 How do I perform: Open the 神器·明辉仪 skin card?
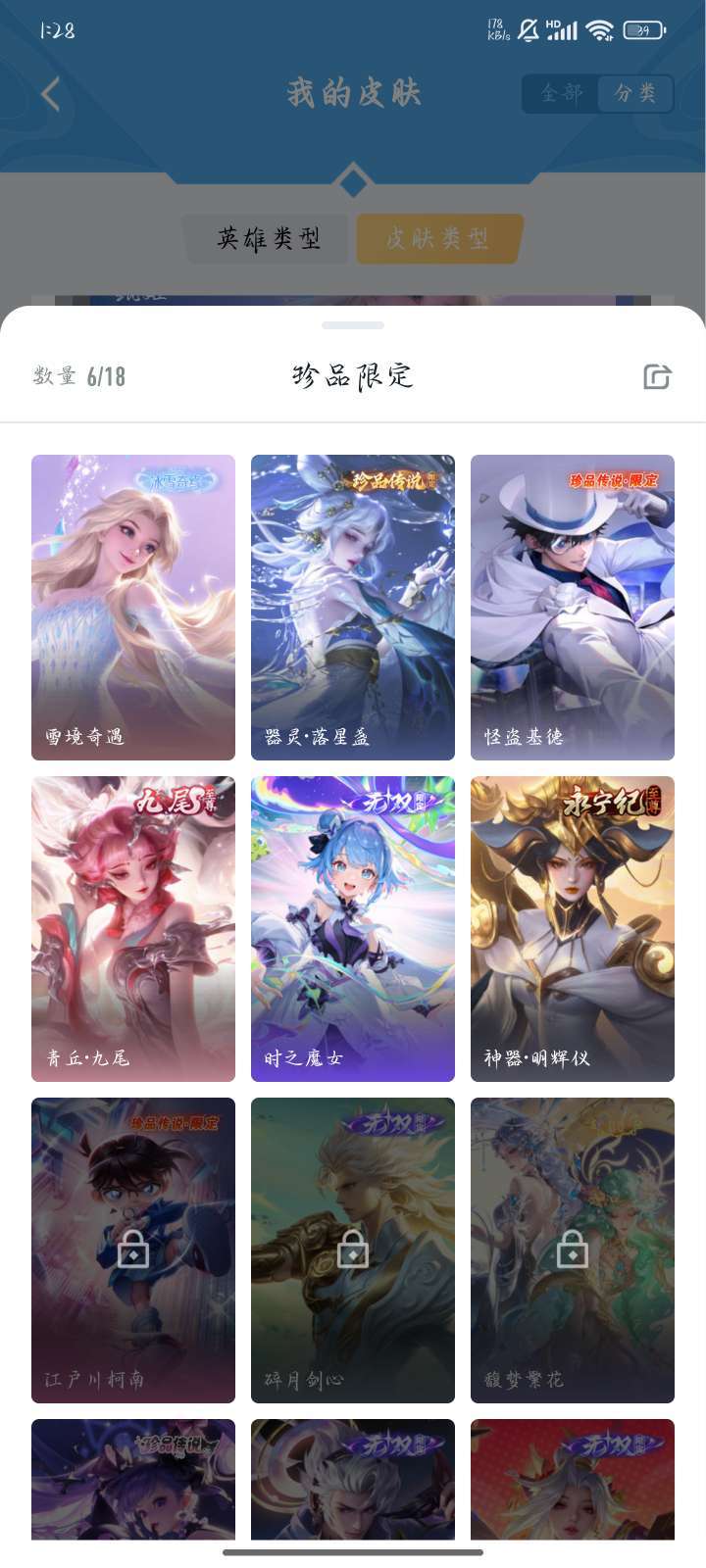[x=573, y=929]
